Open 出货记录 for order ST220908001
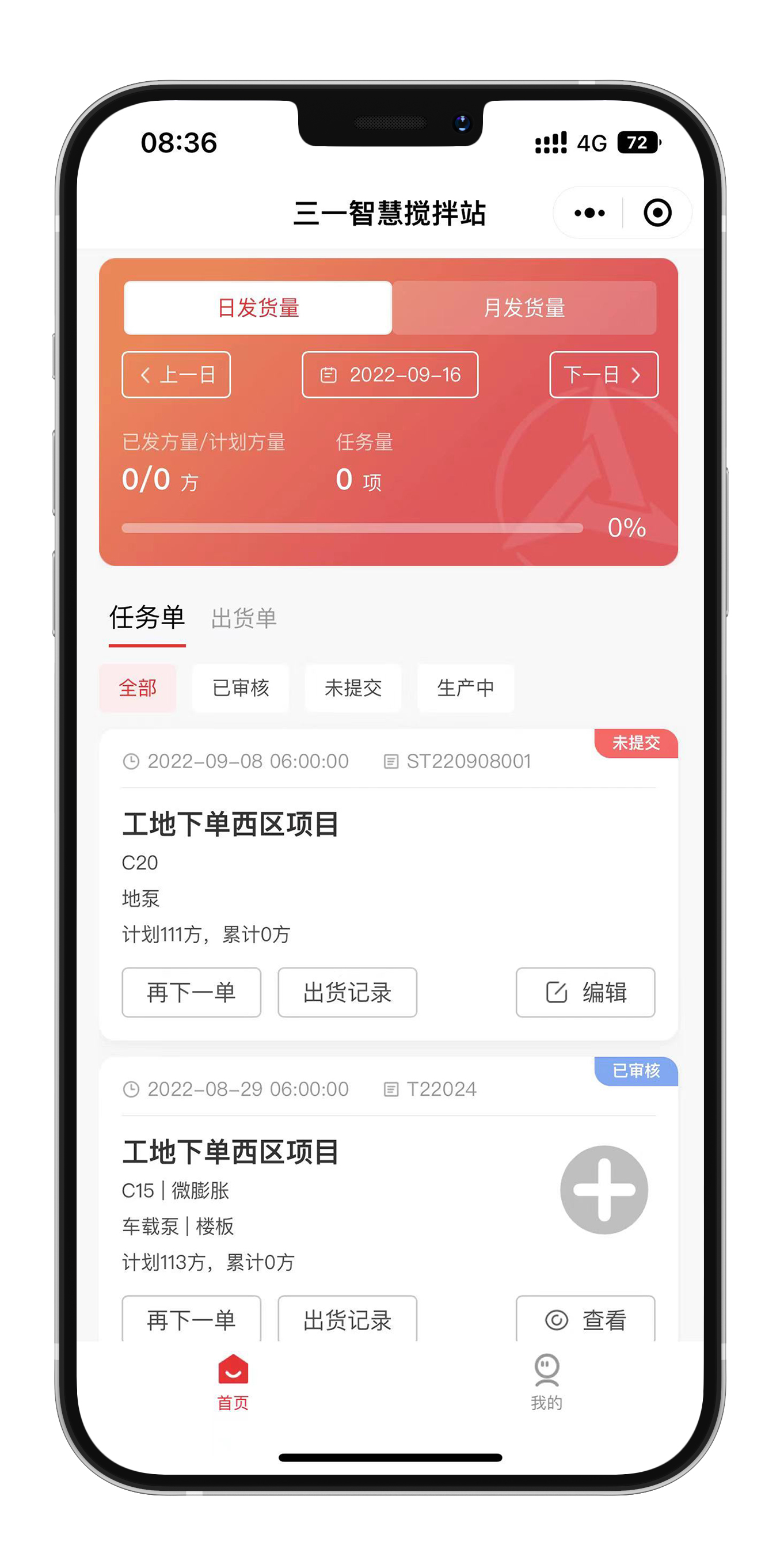This screenshot has width=784, height=1553. click(347, 992)
